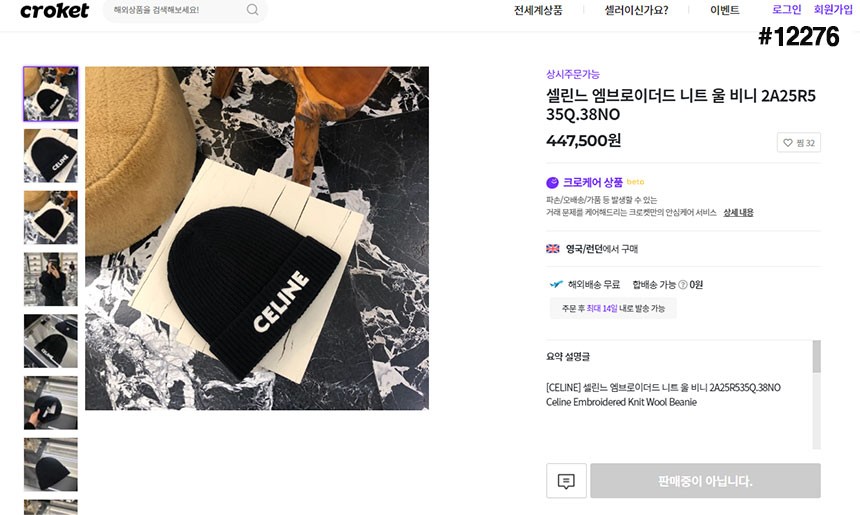Viewport: 860px width, 515px height.
Task: Open the 상세 내용 link for 크로케어
Action: point(738,213)
